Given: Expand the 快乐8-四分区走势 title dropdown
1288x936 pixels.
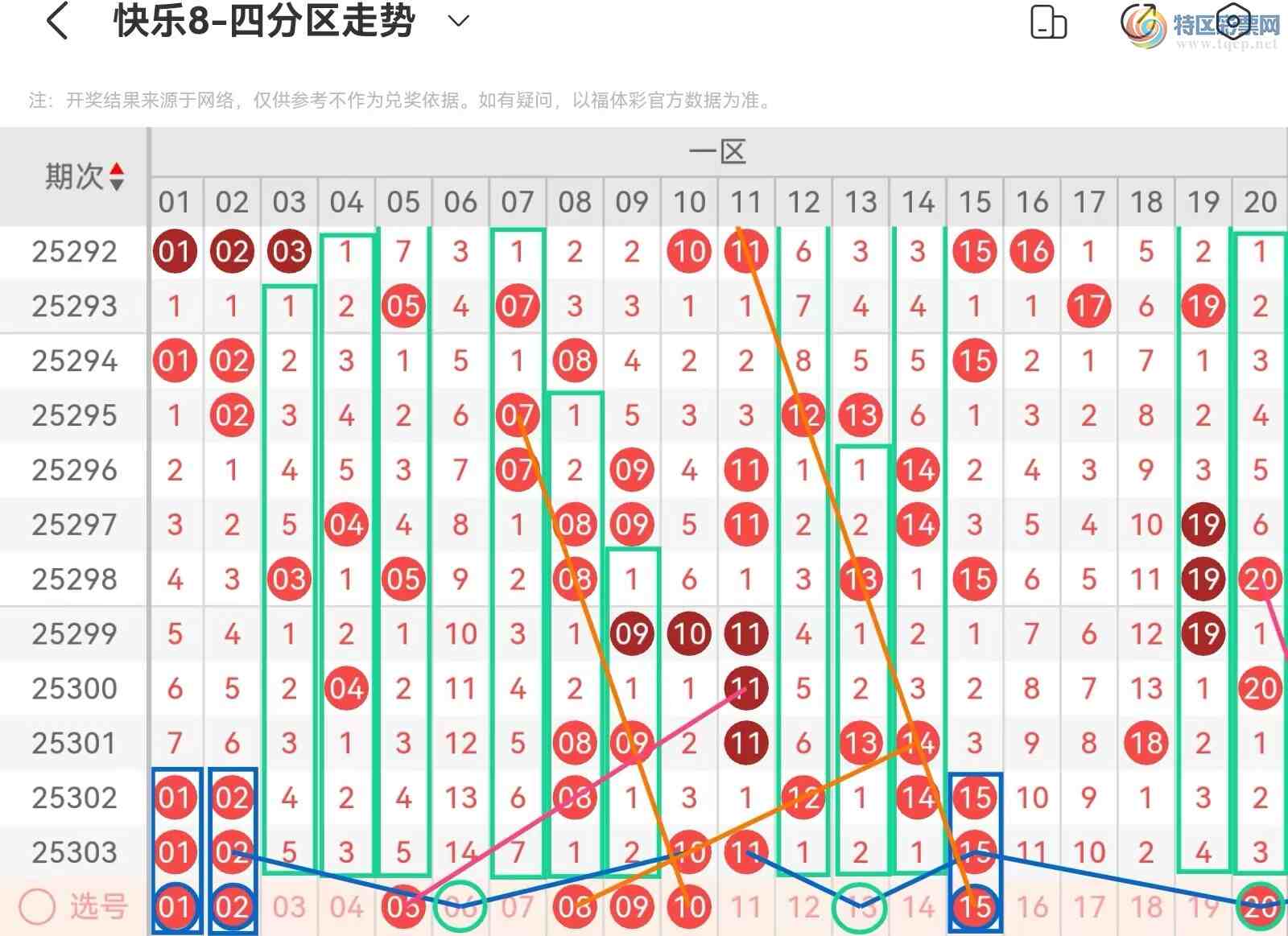Looking at the screenshot, I should pos(458,22).
